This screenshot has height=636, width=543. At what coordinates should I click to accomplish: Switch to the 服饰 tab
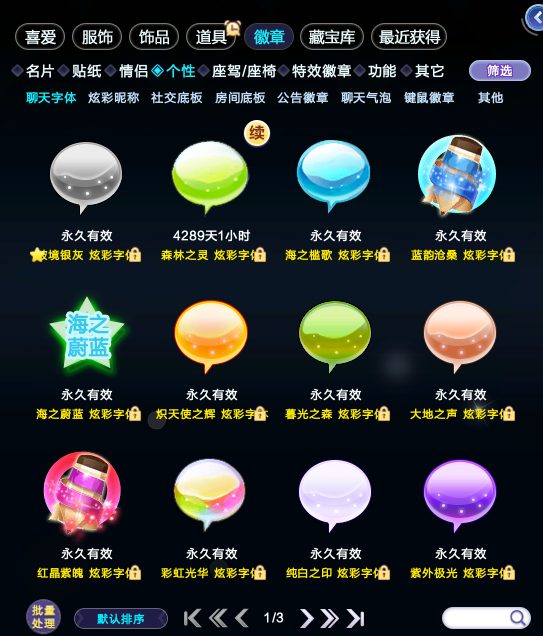coord(97,37)
